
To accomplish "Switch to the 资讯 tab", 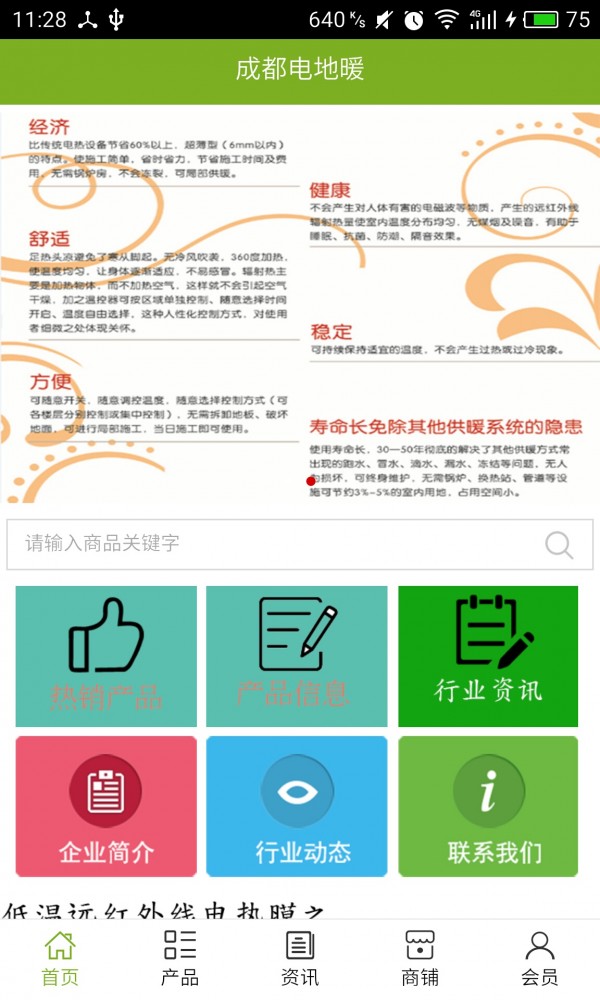I will [300, 958].
